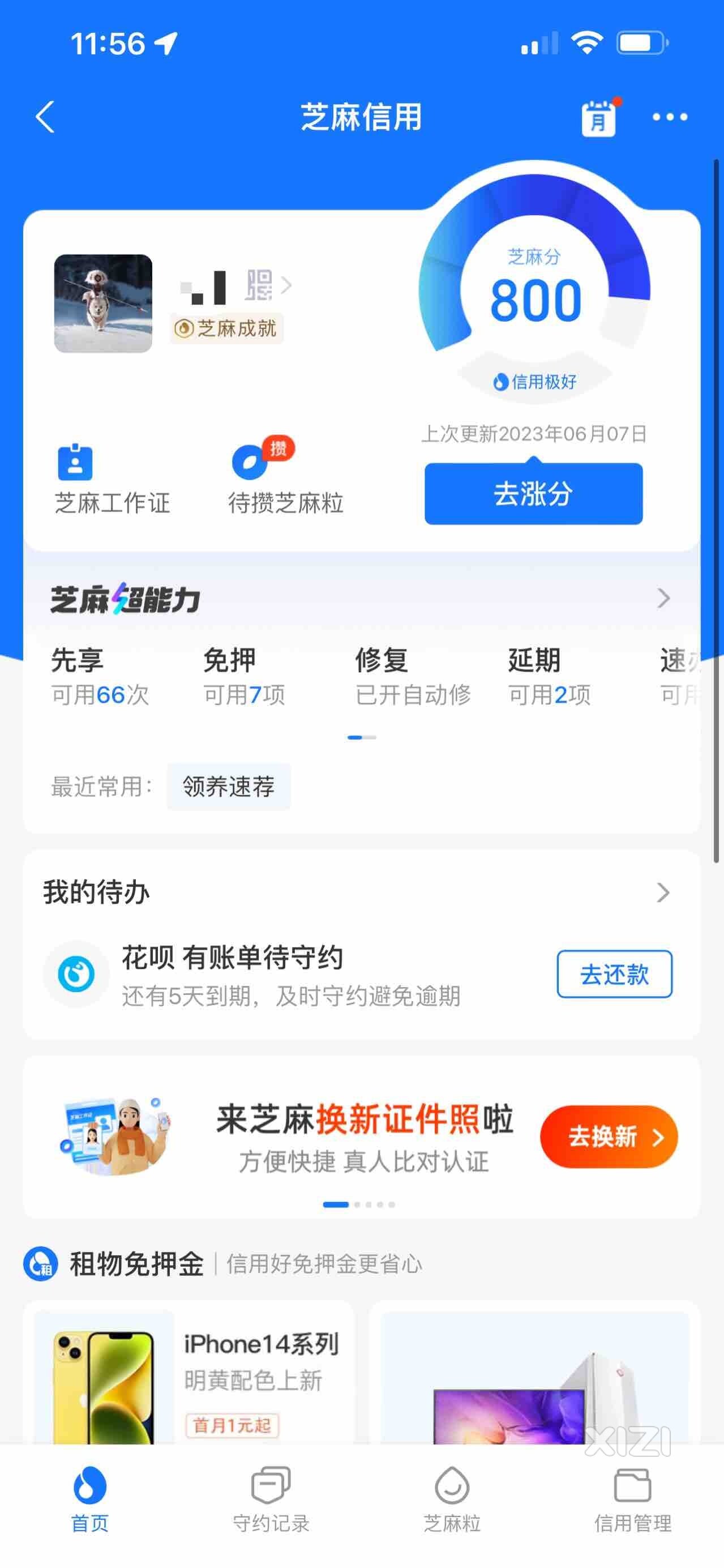Open 修复 auto-repair option

pos(413,677)
